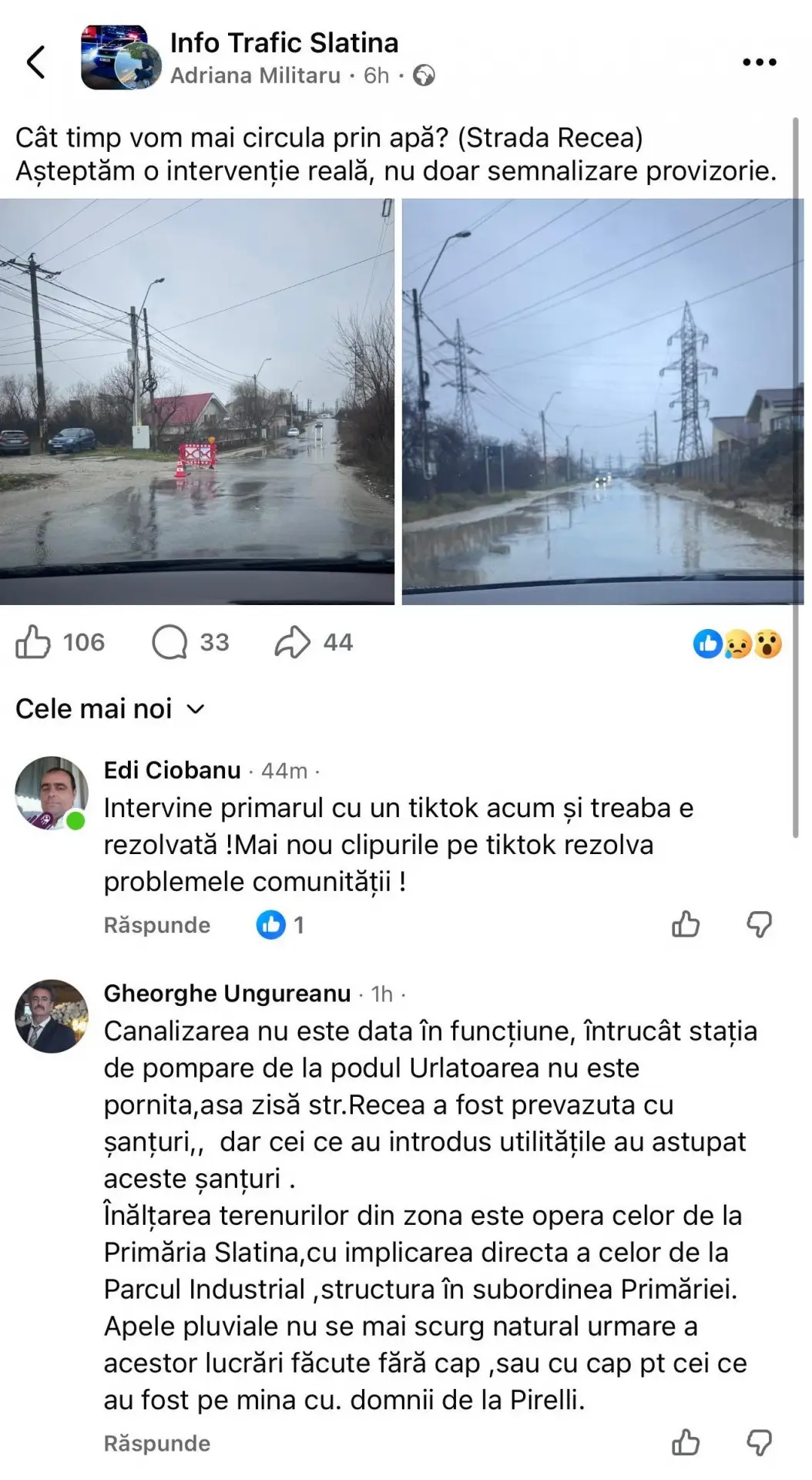Open Gheorghe Ungureanu's profile picture
Screen dimensions: 812x1480
coord(52,1016)
